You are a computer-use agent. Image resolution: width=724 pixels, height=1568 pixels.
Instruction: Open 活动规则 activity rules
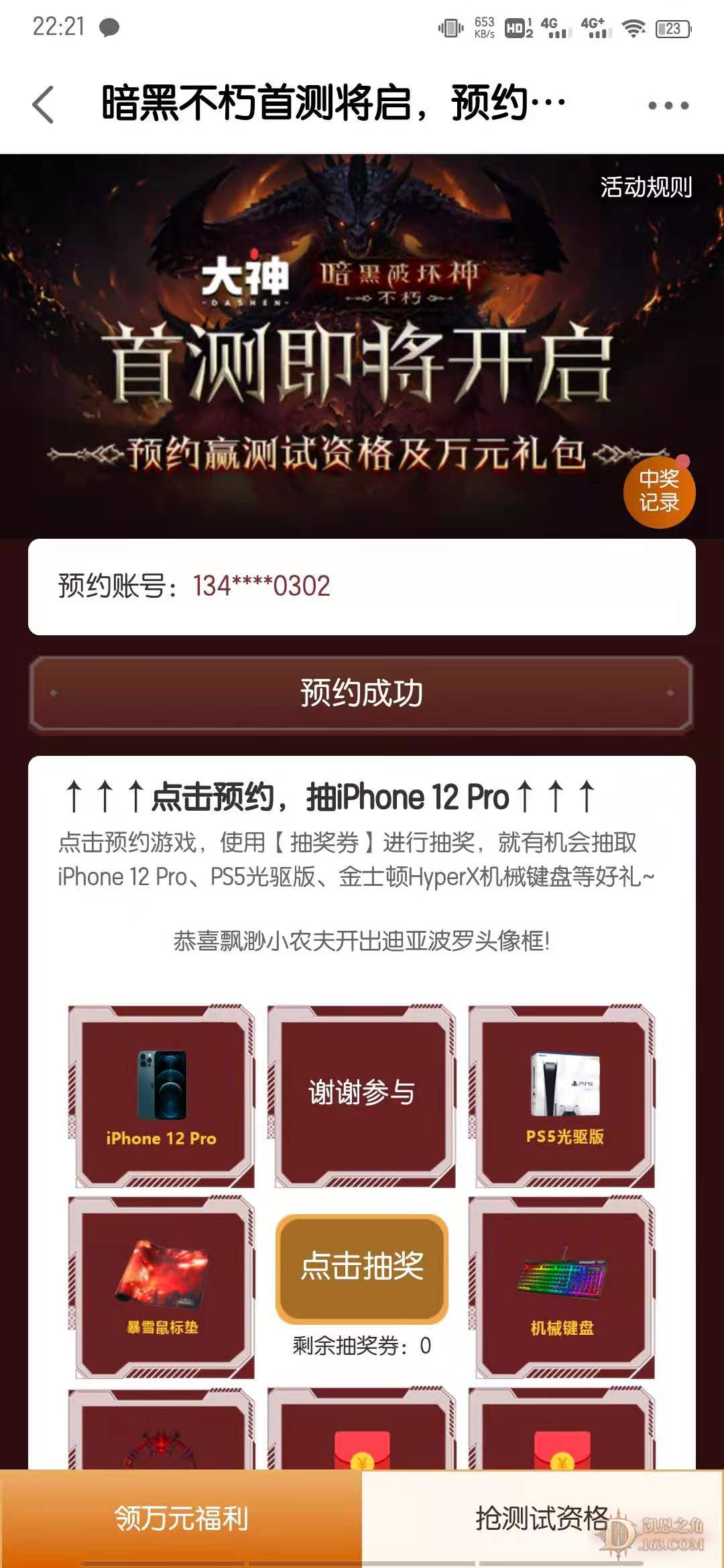point(646,187)
